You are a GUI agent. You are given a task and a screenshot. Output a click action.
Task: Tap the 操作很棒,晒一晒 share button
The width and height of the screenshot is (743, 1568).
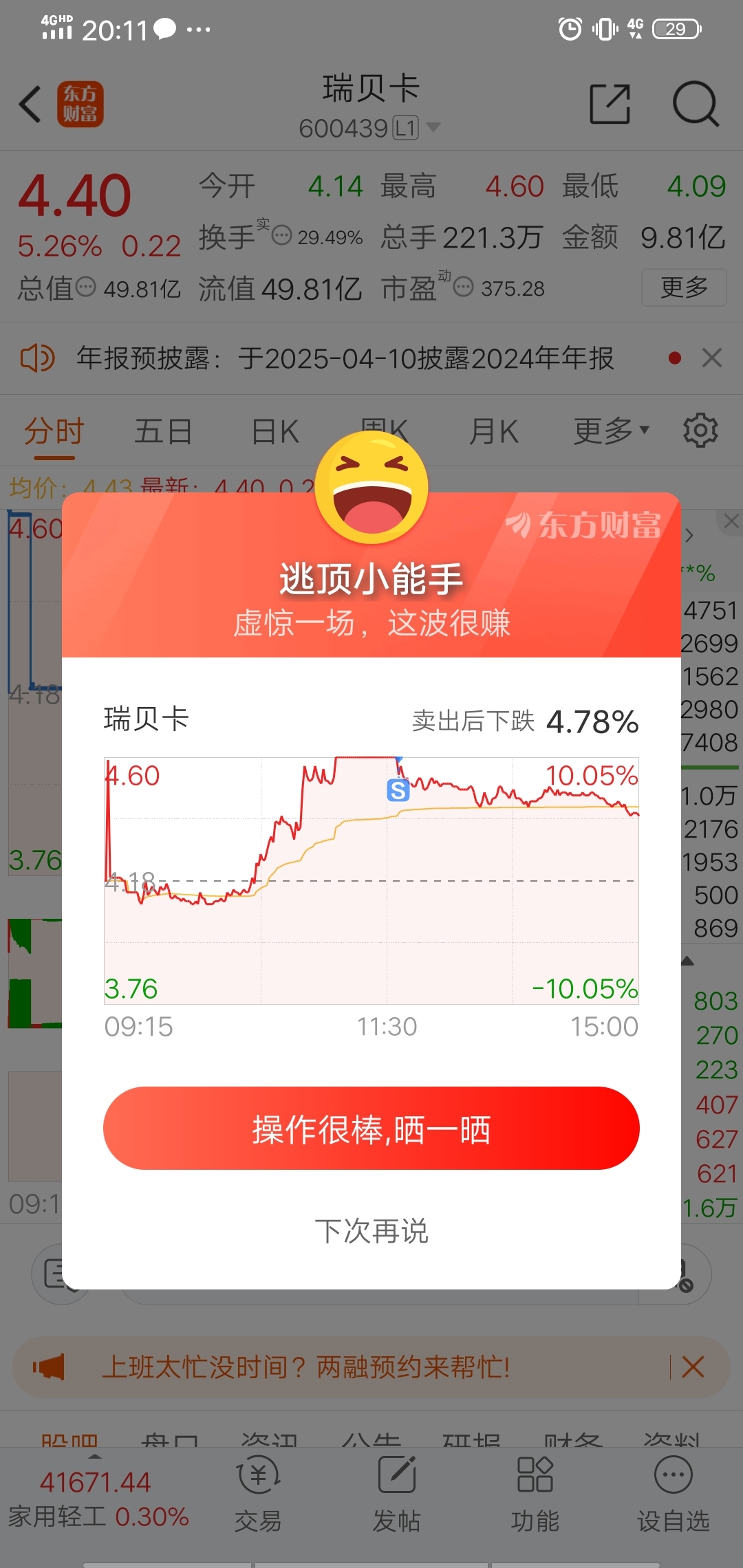coord(371,1129)
